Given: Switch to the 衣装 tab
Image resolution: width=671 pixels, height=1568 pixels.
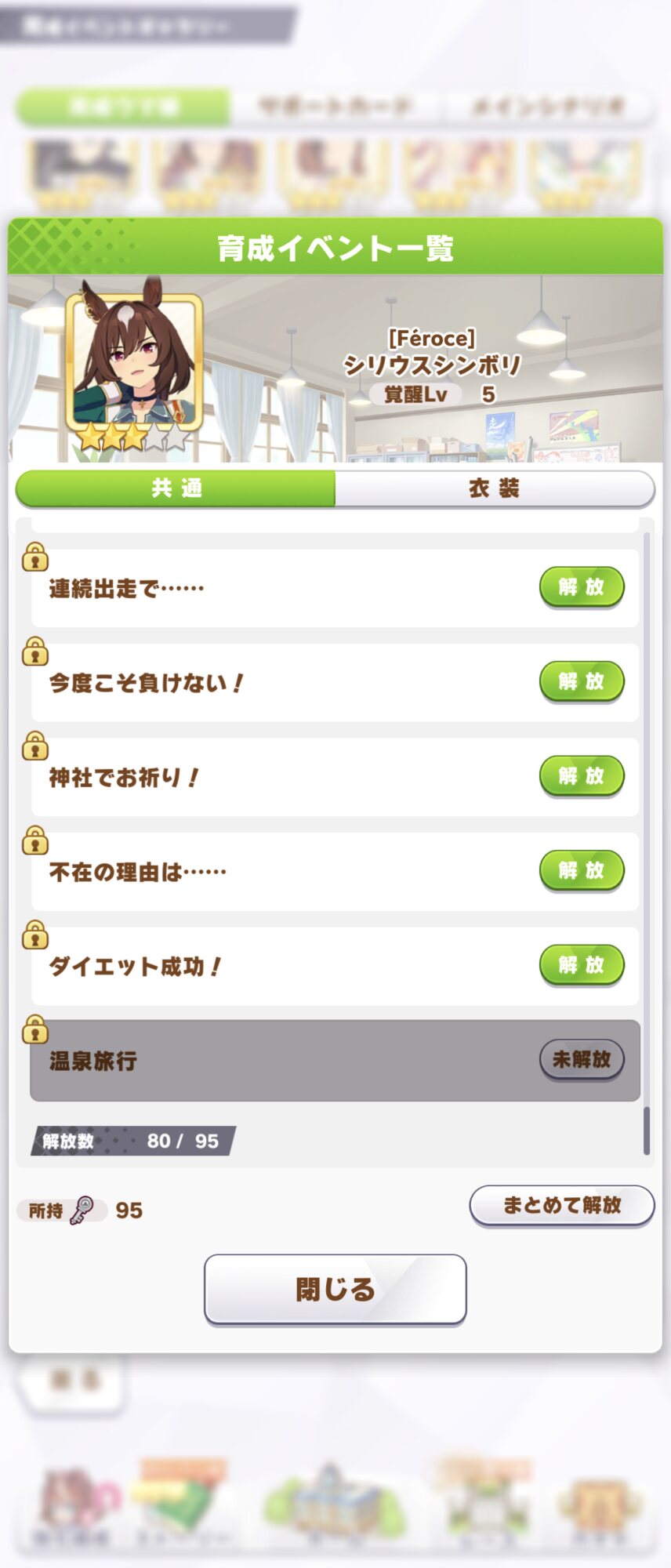Looking at the screenshot, I should coord(494,488).
